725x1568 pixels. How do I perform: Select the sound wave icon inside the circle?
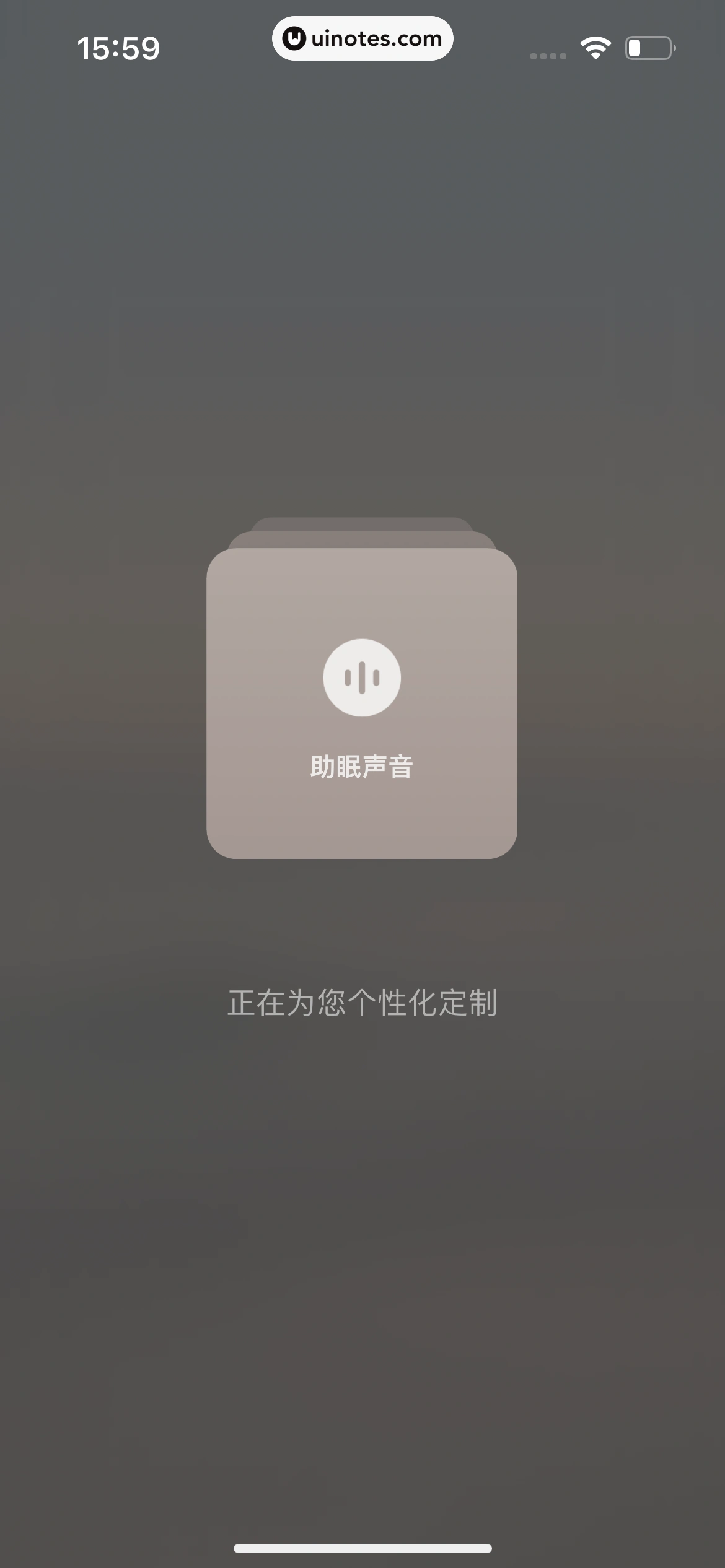[x=362, y=677]
